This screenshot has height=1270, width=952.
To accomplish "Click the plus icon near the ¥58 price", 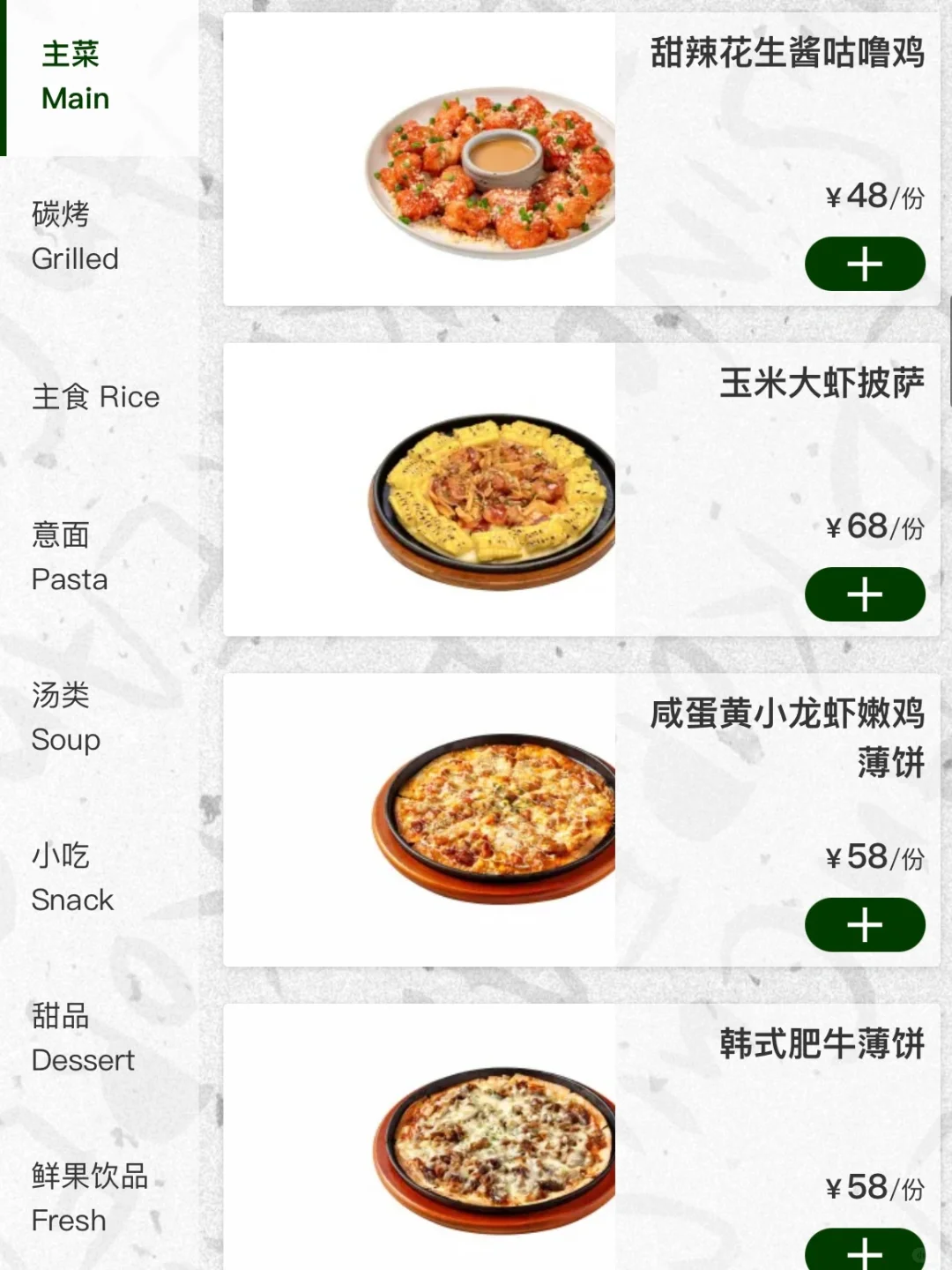I will click(x=865, y=923).
